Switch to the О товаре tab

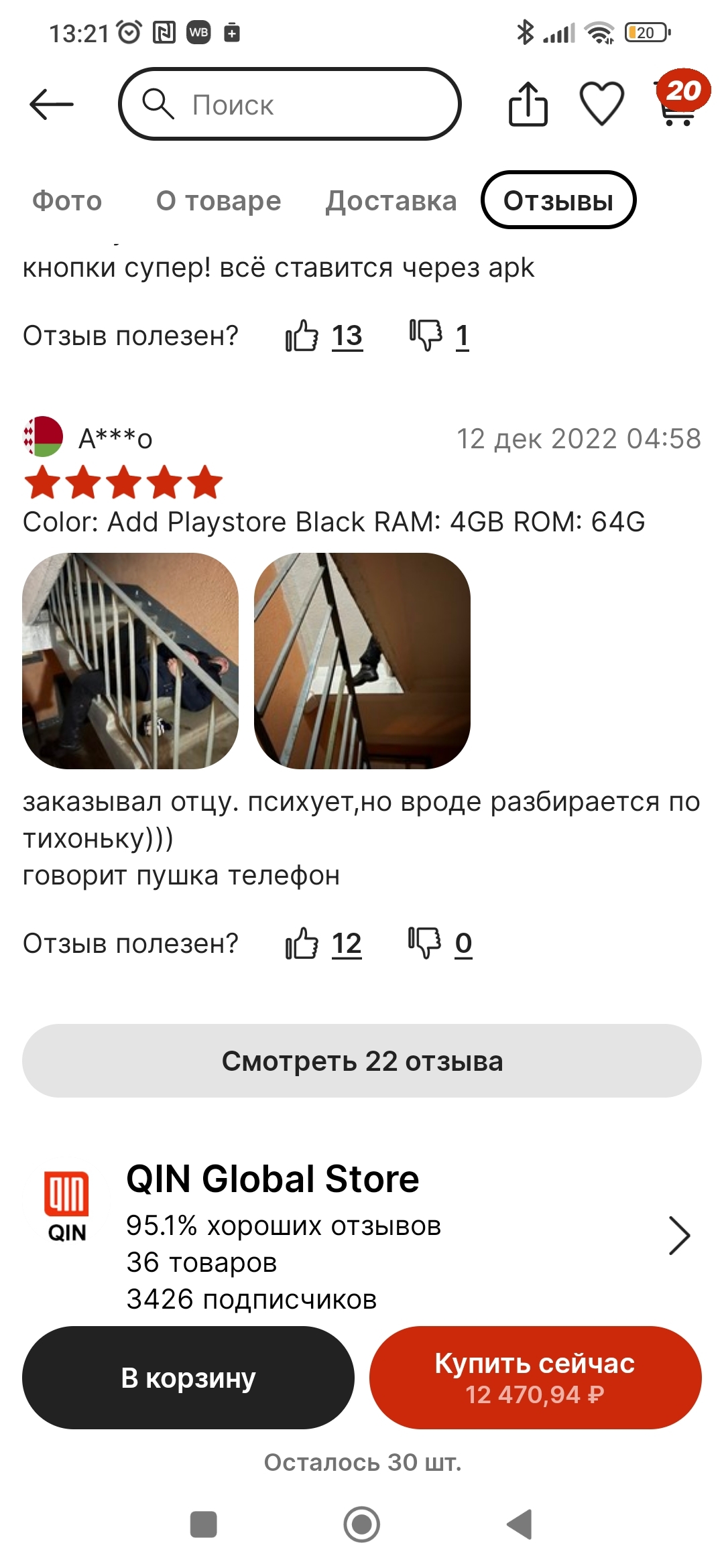[x=219, y=200]
